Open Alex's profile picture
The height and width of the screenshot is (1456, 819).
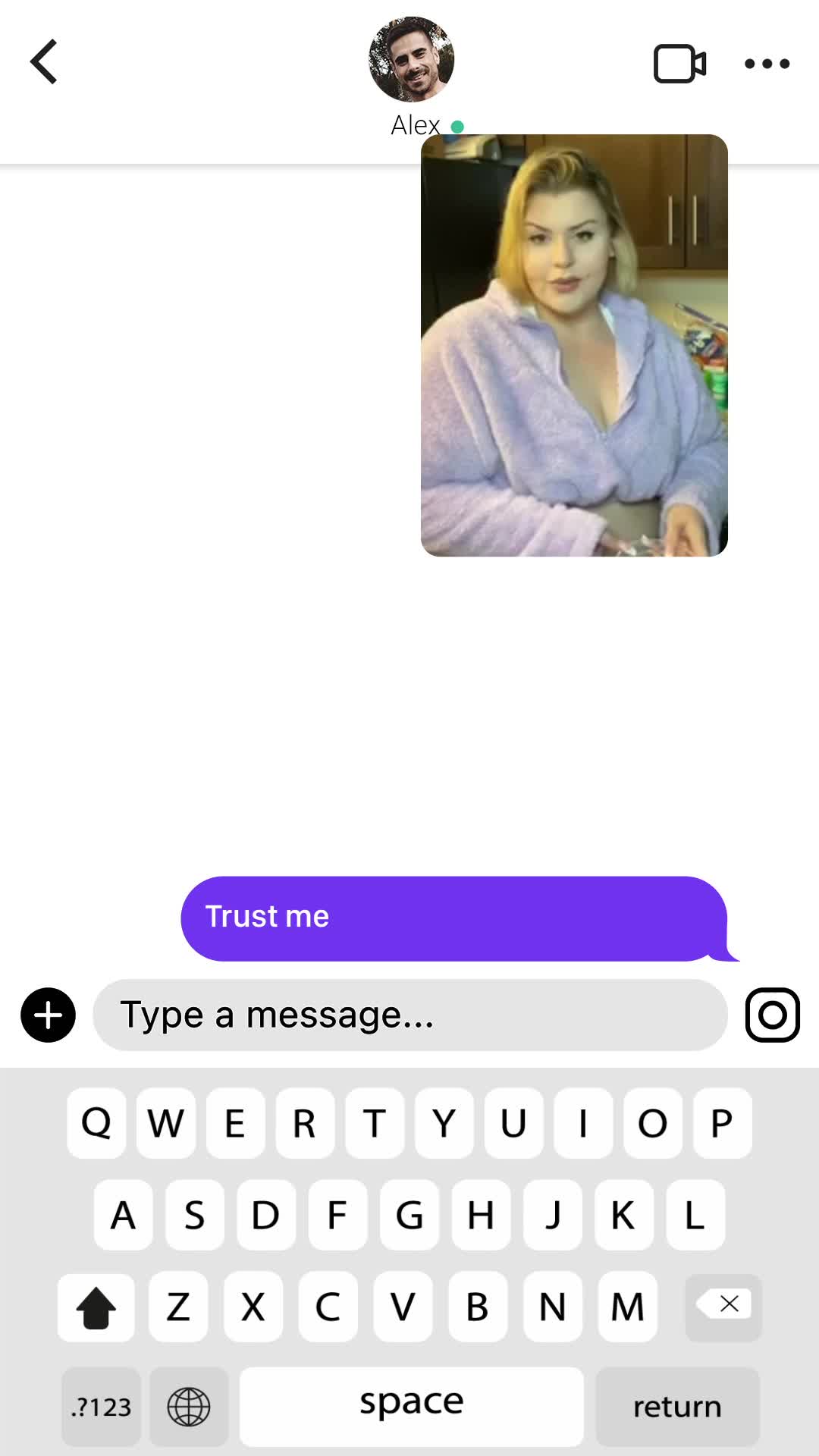click(411, 59)
